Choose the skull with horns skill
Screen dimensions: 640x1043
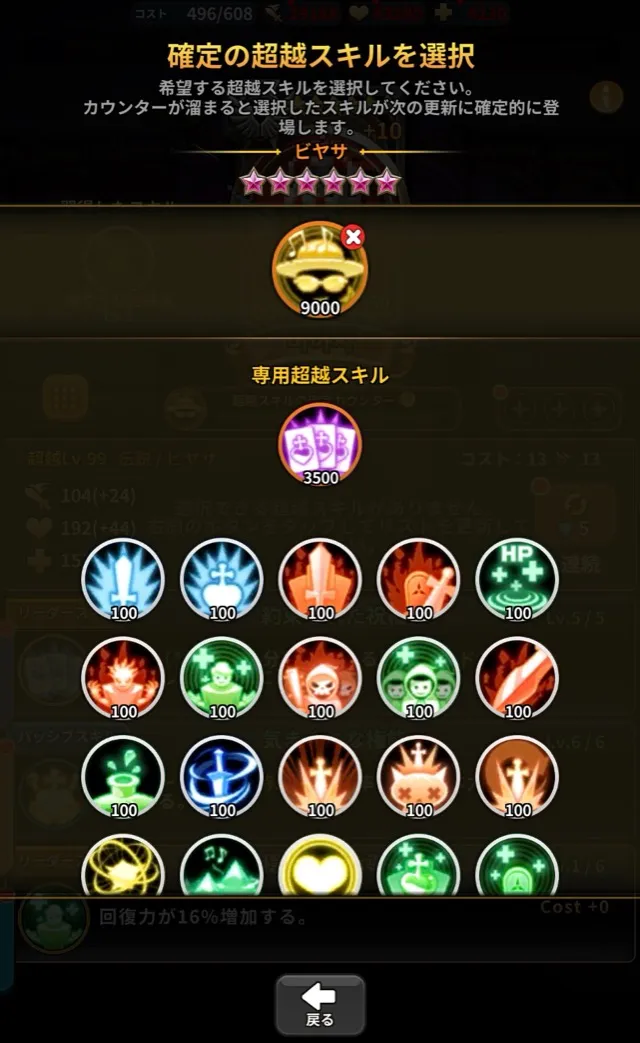(x=419, y=776)
